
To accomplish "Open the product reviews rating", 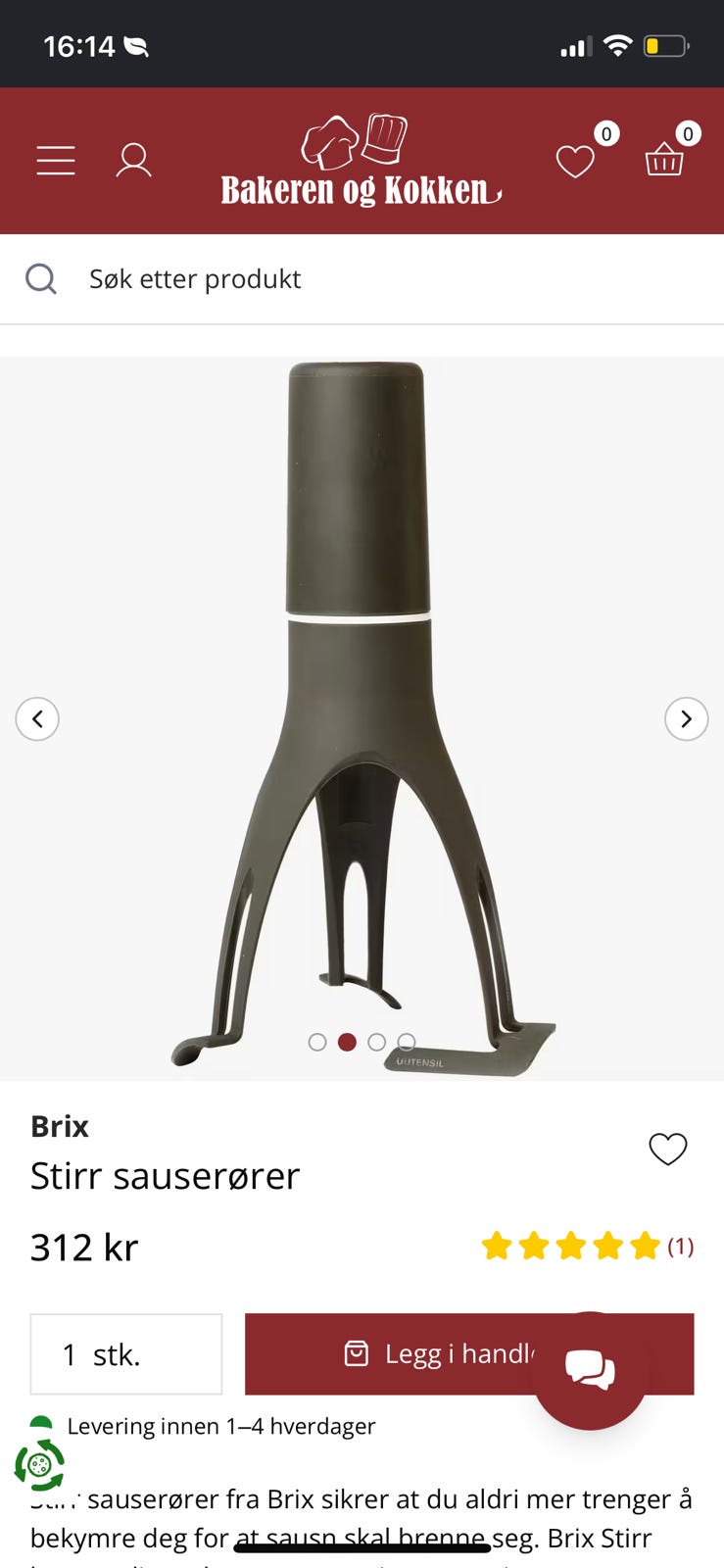I will pos(587,1247).
